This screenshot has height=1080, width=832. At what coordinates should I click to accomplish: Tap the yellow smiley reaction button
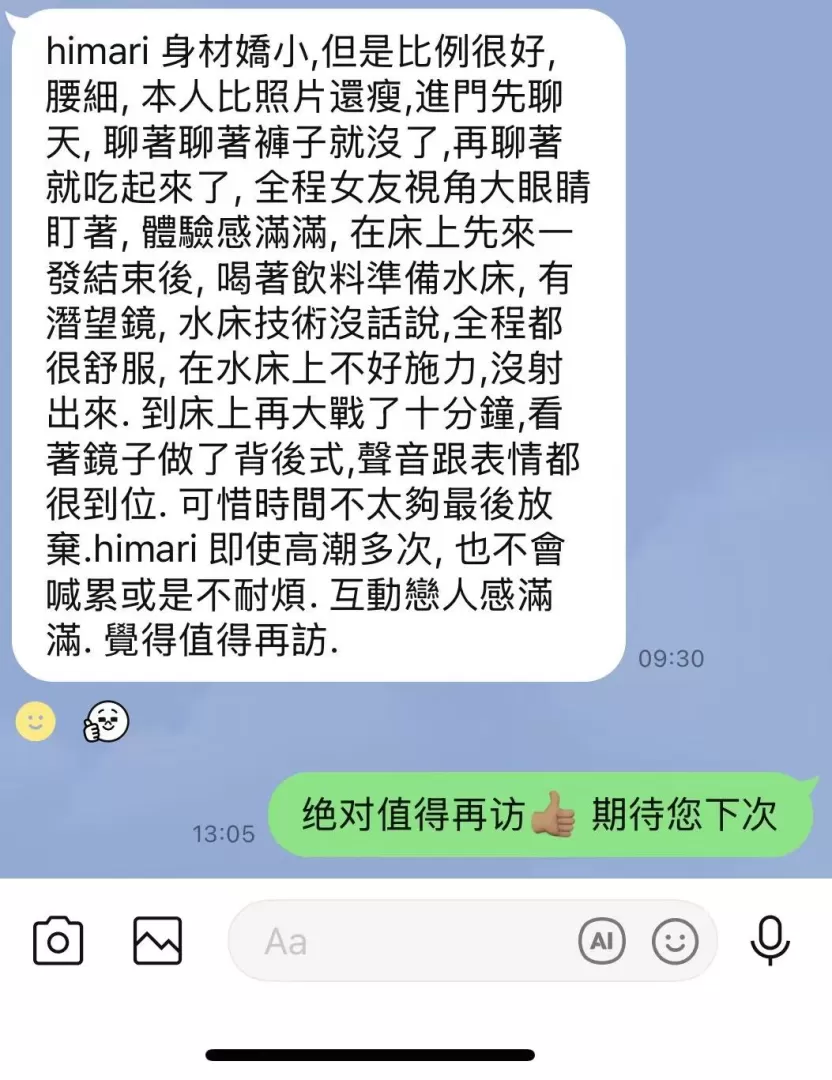pyautogui.click(x=35, y=720)
